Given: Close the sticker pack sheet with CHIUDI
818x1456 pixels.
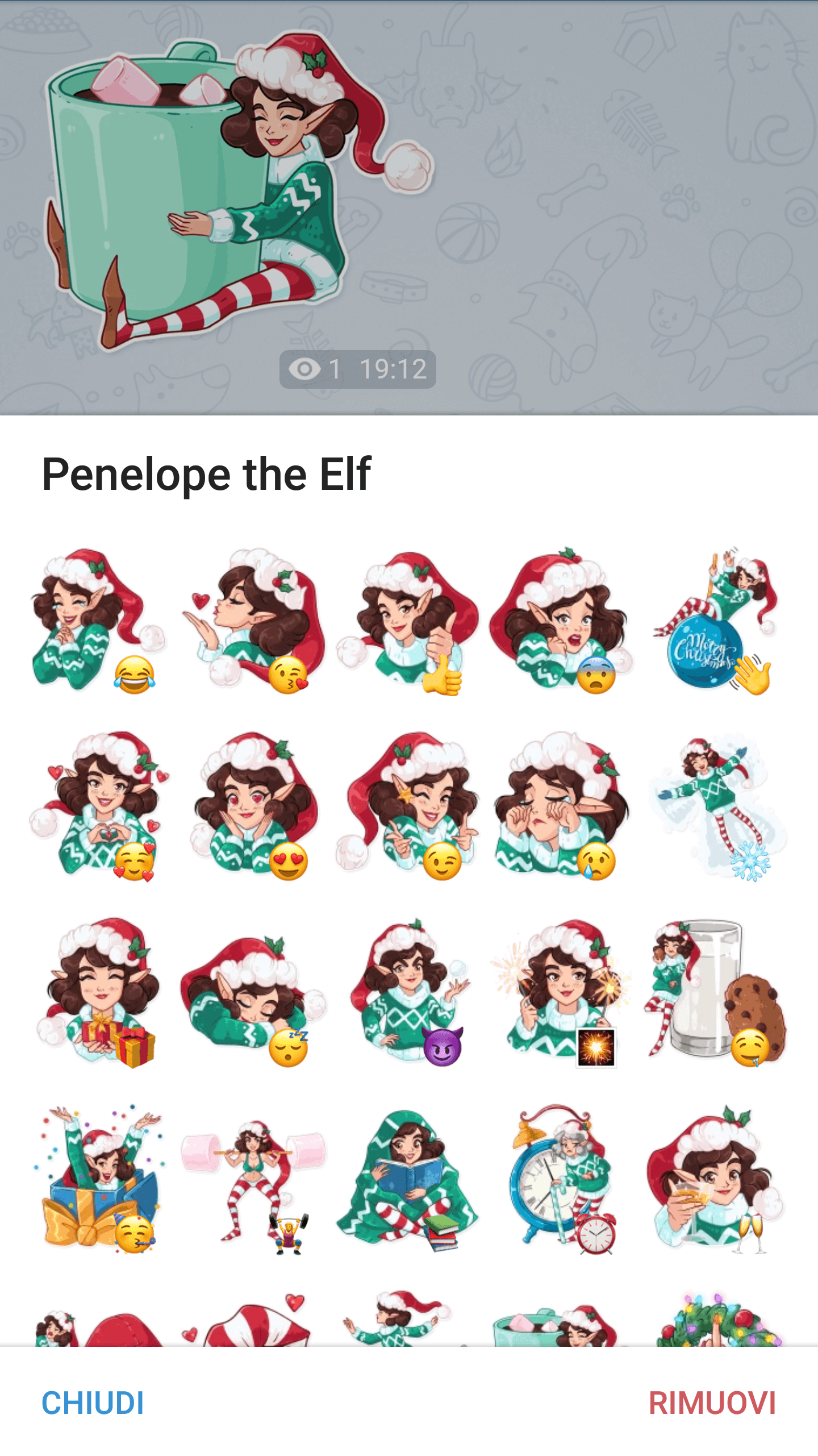Looking at the screenshot, I should click(x=93, y=1403).
